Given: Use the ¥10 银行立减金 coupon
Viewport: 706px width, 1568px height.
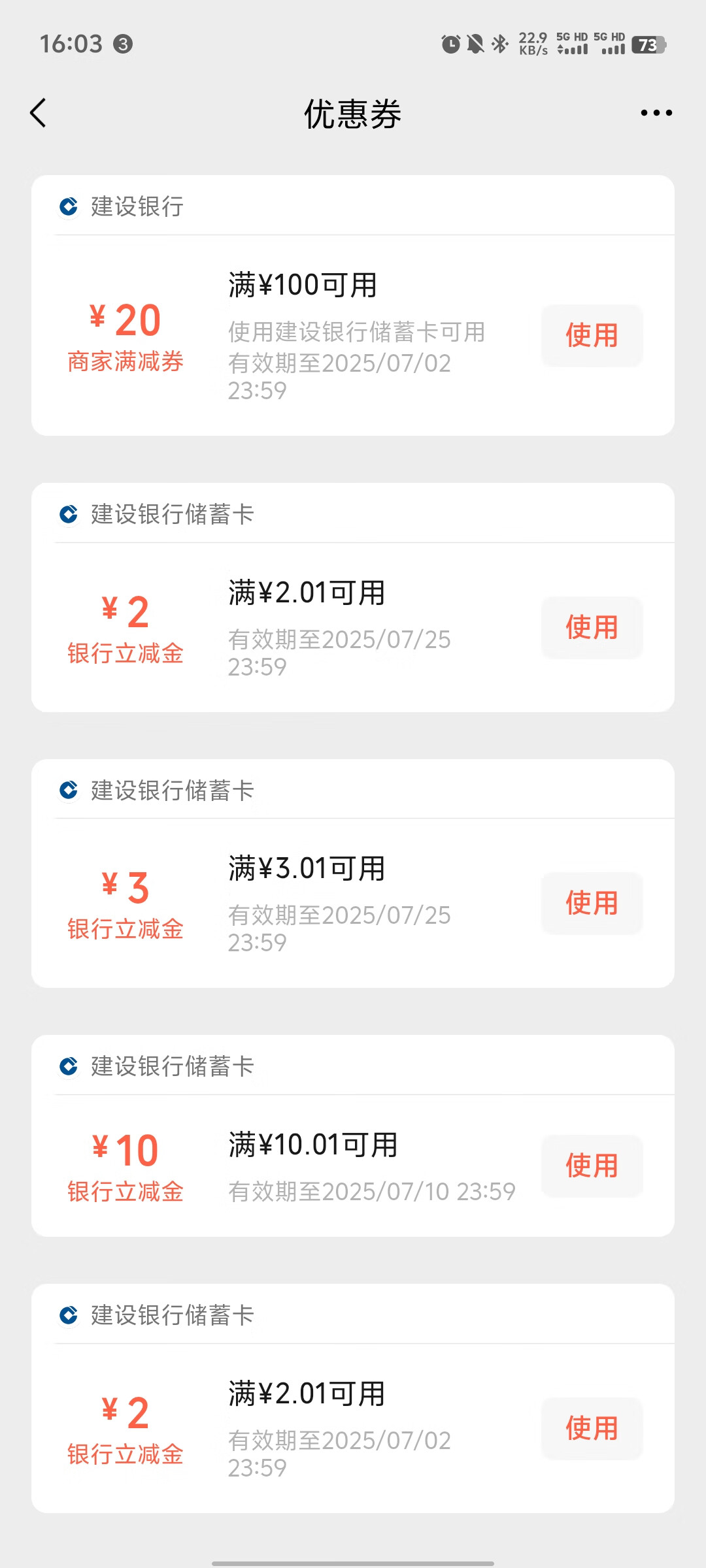Looking at the screenshot, I should (x=592, y=1166).
